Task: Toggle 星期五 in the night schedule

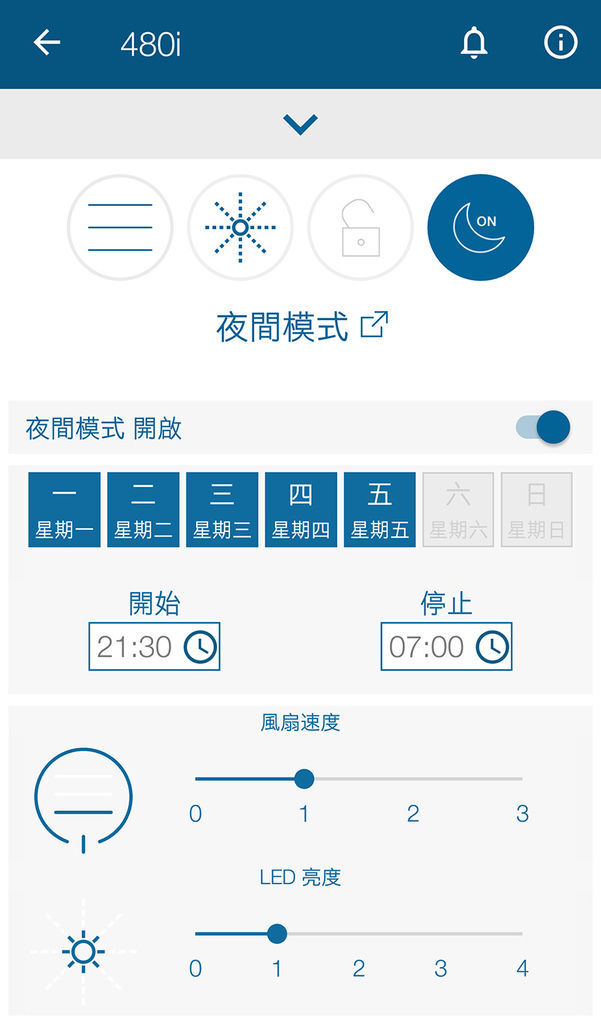Action: [380, 510]
